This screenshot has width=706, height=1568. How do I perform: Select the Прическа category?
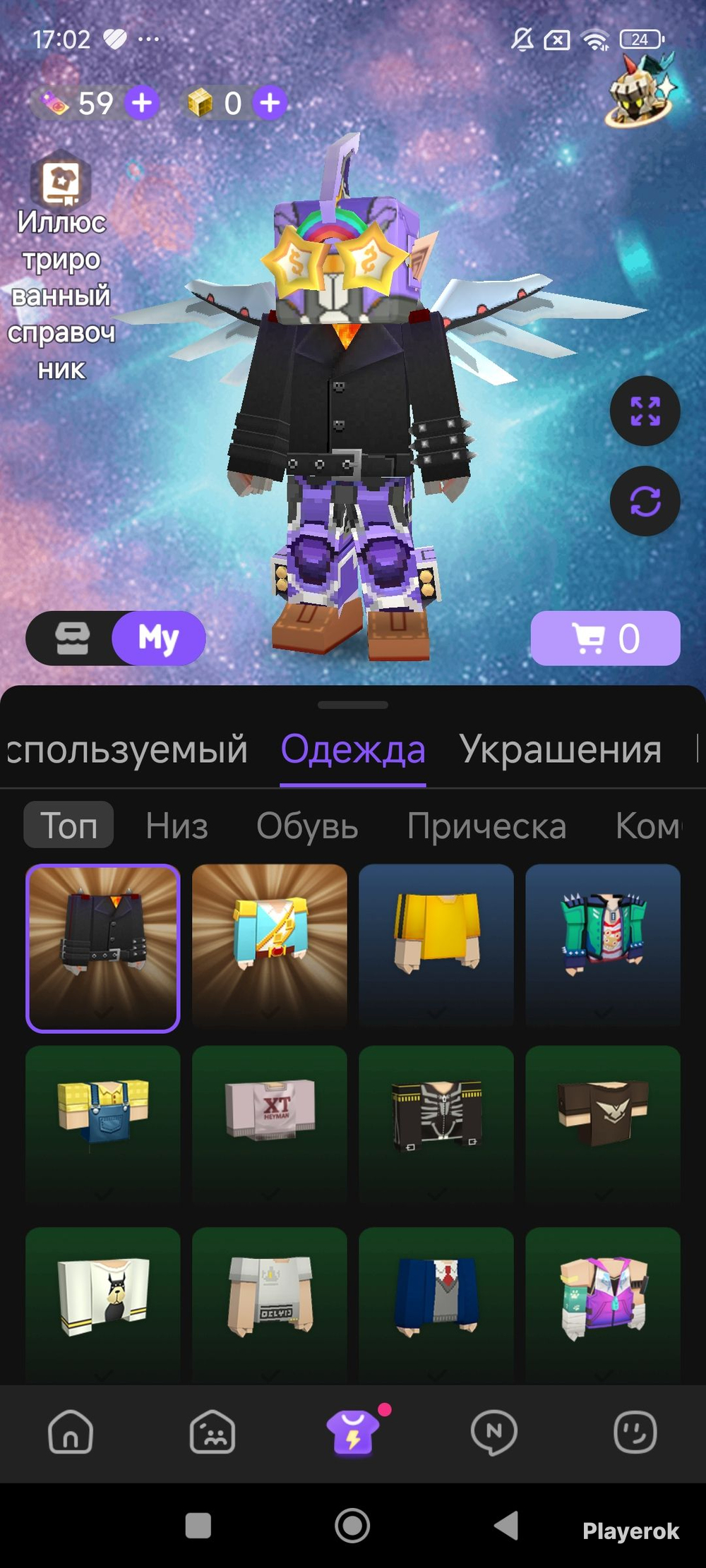[x=486, y=826]
